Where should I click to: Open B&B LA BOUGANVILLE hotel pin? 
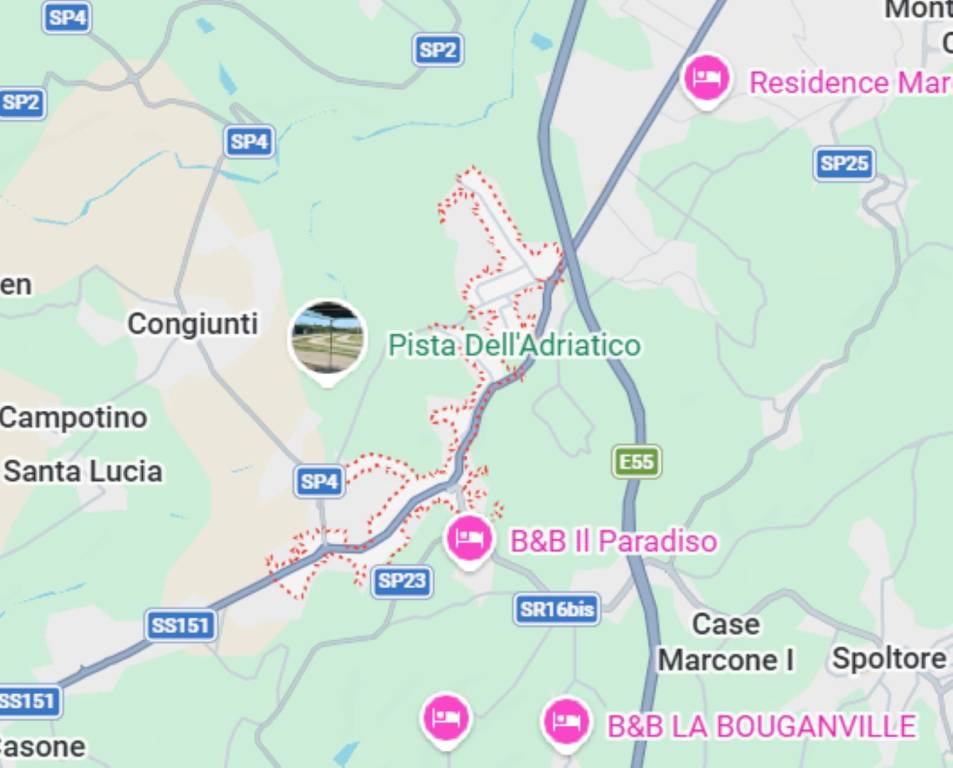pyautogui.click(x=566, y=722)
